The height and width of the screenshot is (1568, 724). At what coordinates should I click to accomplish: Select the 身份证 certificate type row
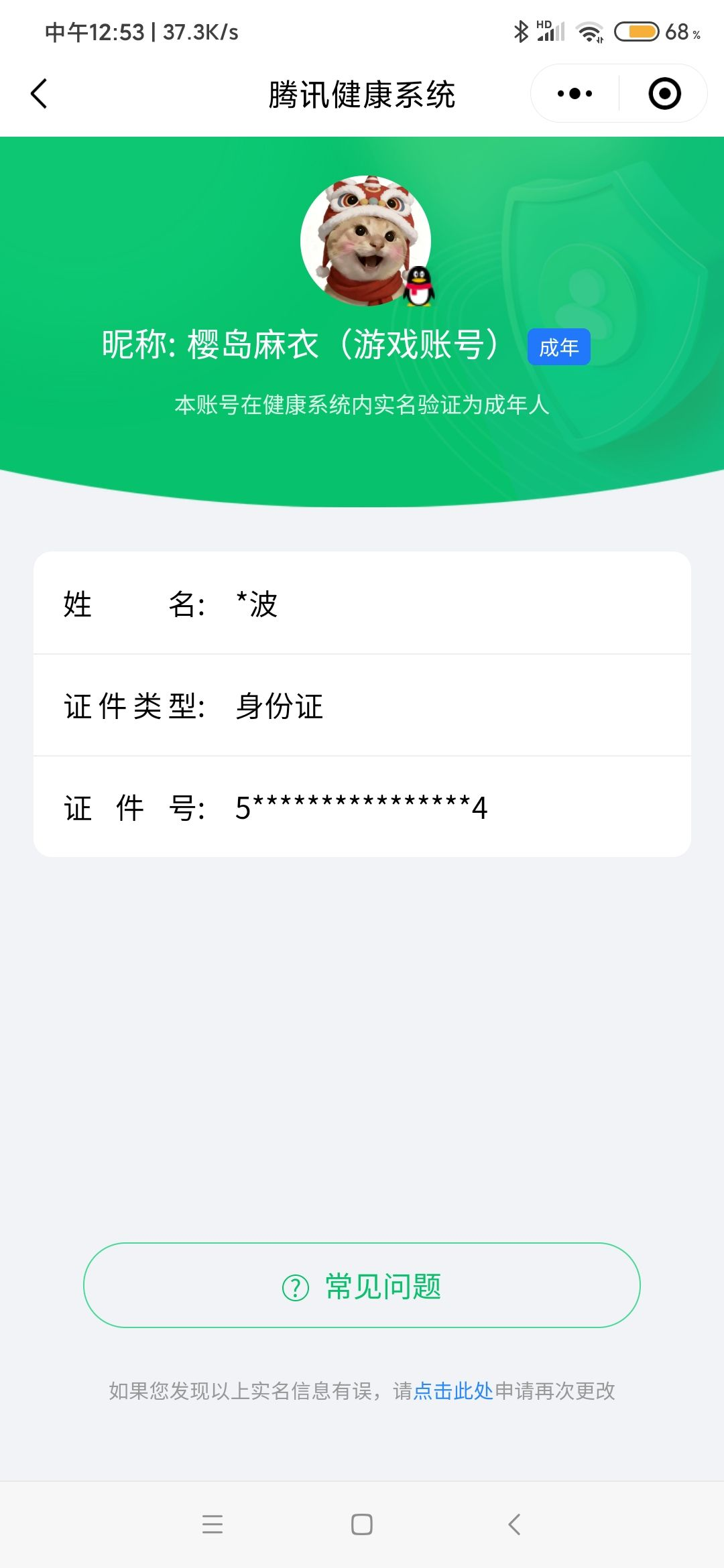click(x=362, y=707)
